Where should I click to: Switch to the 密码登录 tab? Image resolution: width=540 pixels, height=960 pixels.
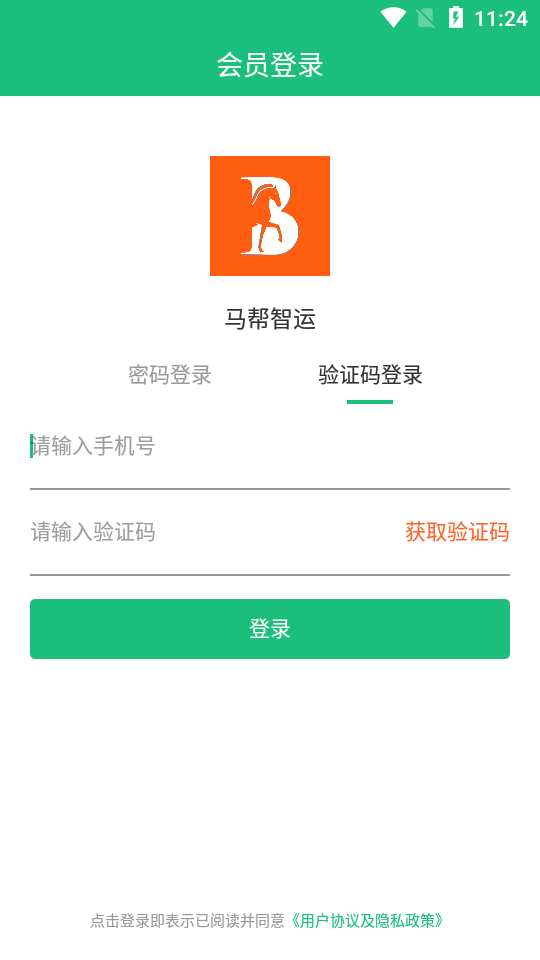pyautogui.click(x=170, y=375)
